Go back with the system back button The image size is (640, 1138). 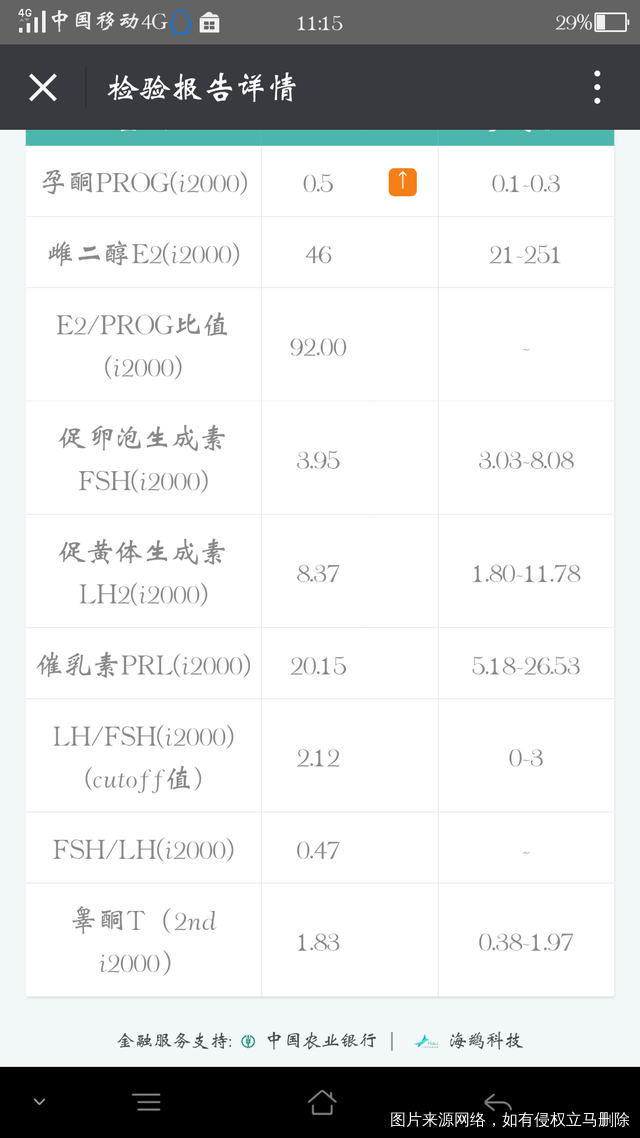pos(497,1102)
